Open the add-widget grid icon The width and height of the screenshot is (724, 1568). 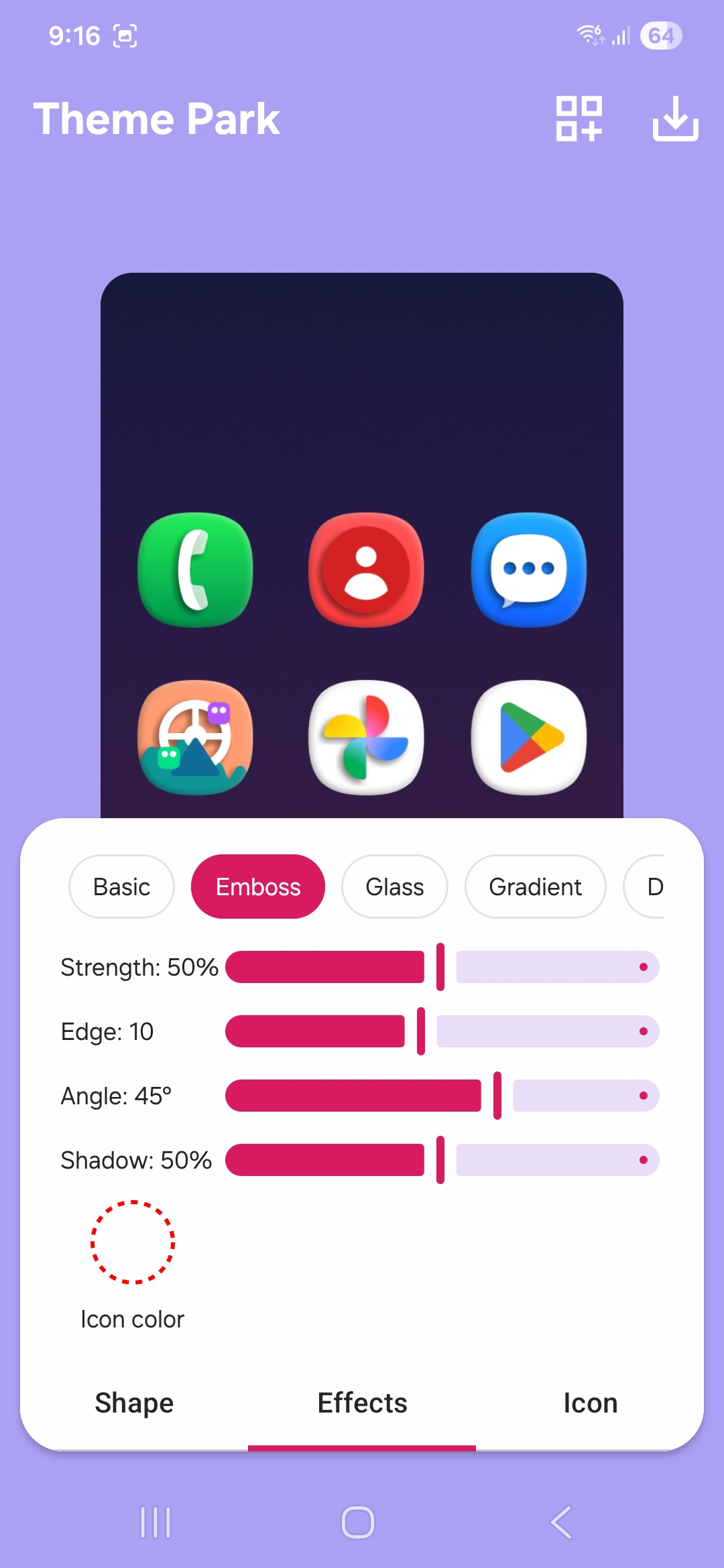coord(579,119)
